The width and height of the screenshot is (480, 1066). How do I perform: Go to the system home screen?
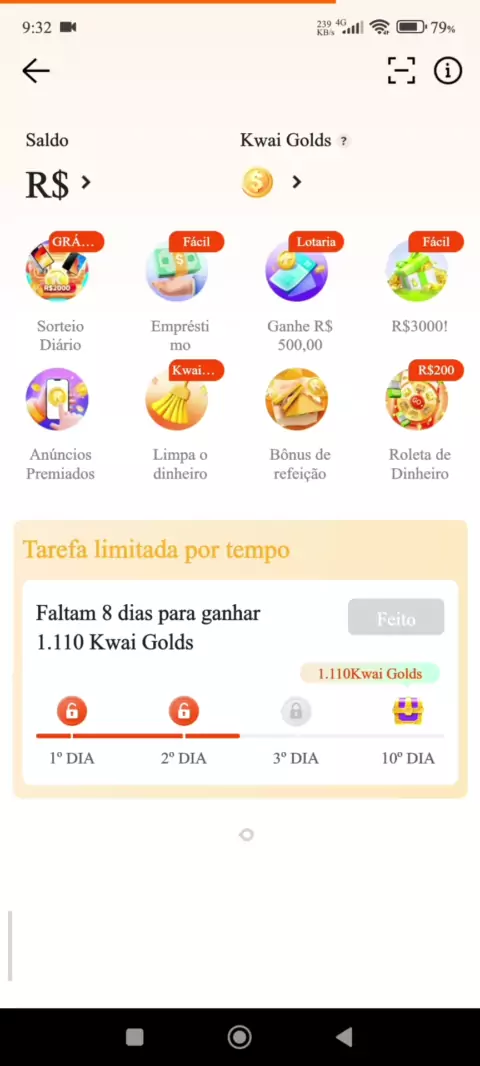coord(239,1036)
